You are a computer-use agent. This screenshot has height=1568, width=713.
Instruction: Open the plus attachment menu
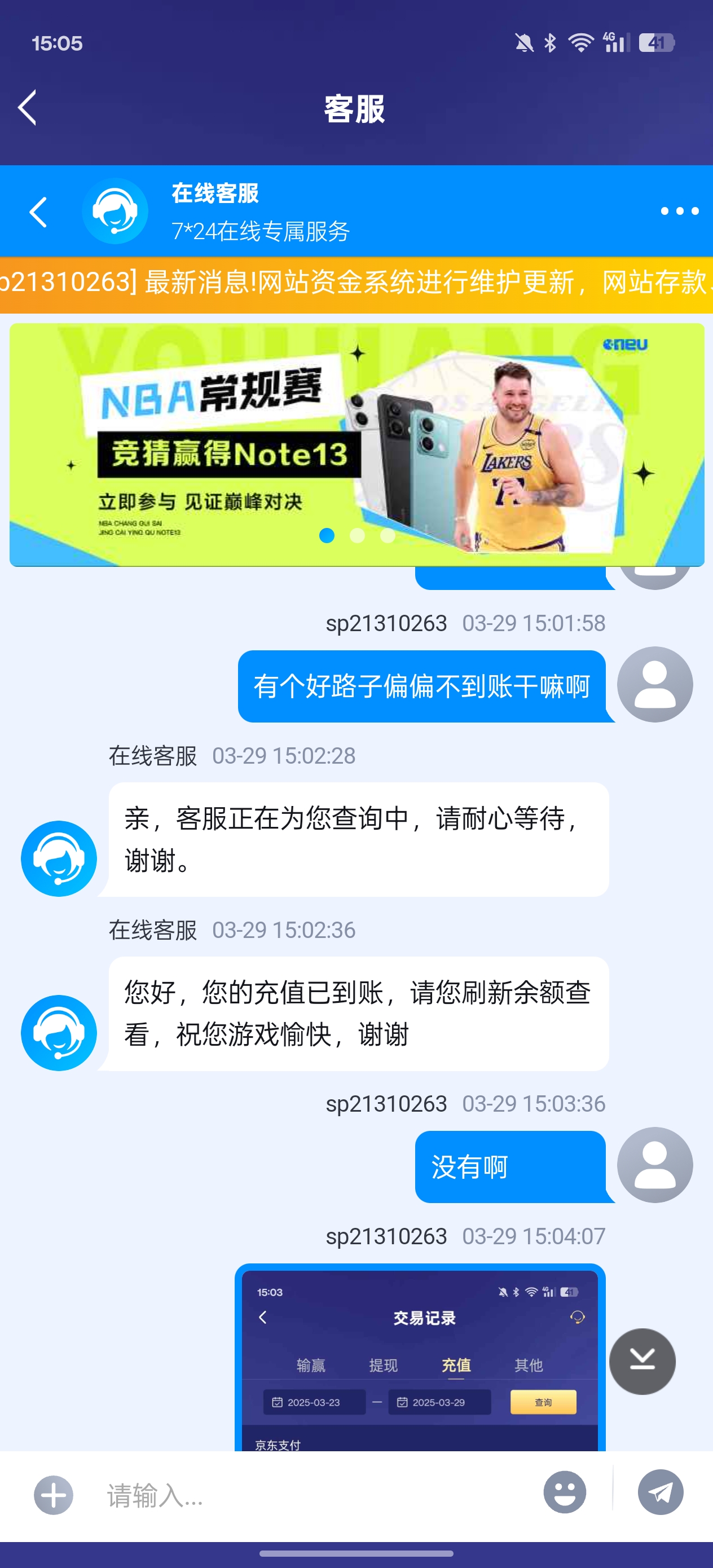pyautogui.click(x=54, y=1494)
